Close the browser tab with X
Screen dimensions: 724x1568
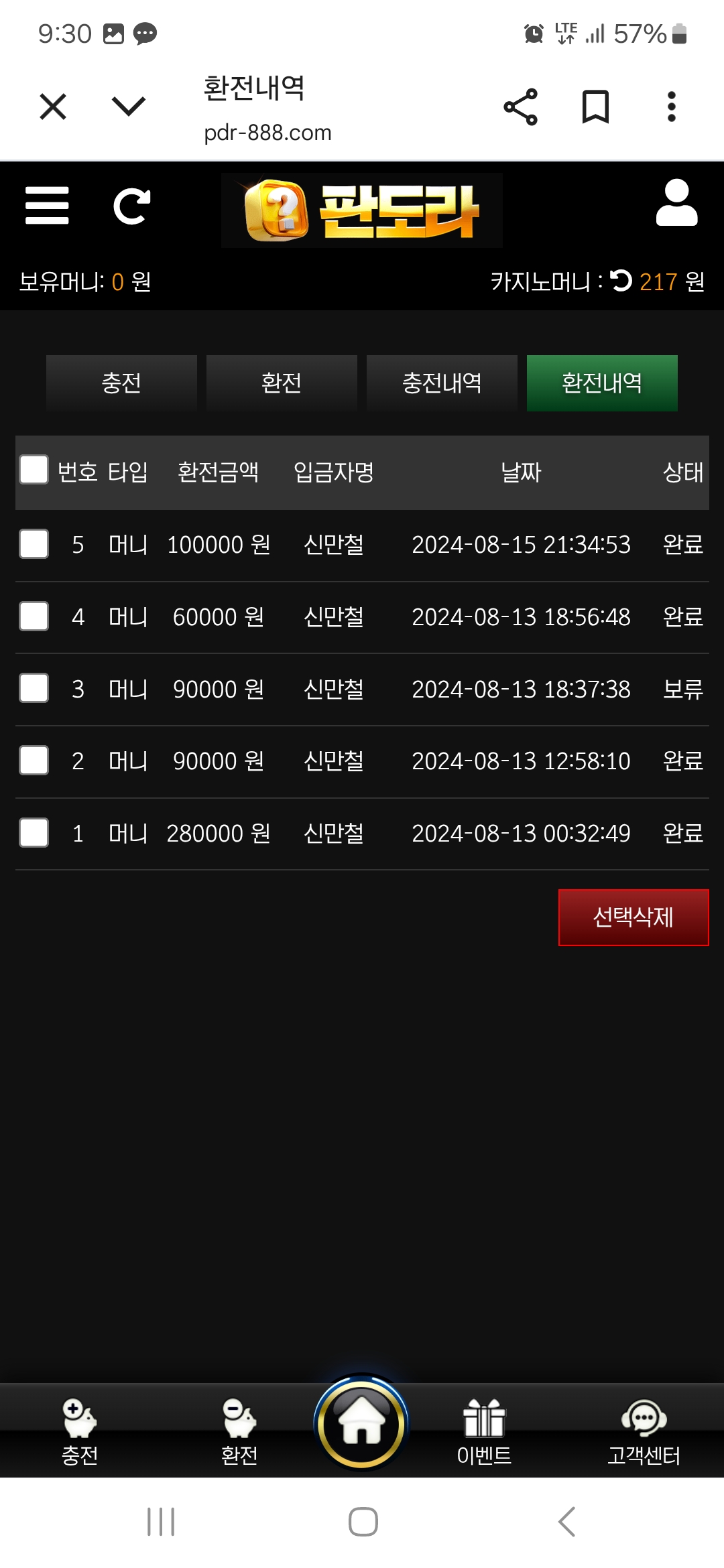click(53, 107)
